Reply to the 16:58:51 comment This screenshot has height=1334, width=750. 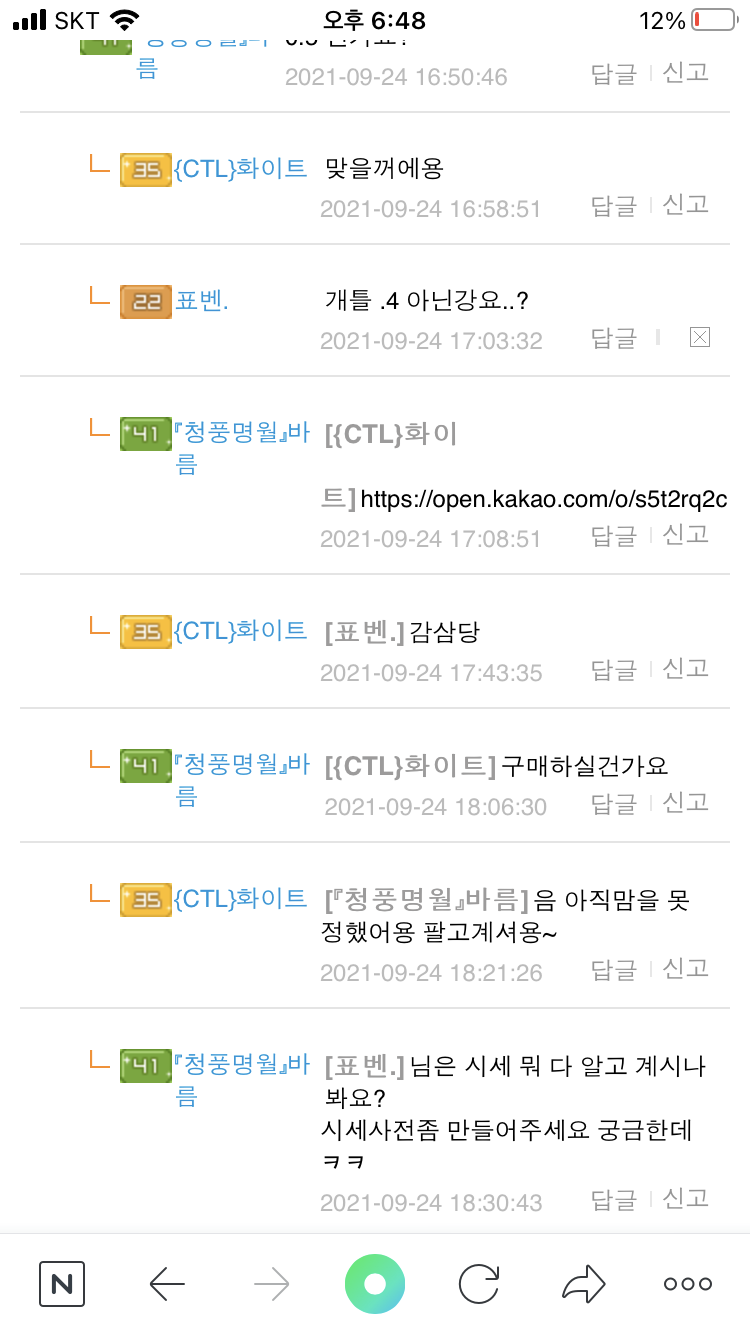[x=614, y=207]
